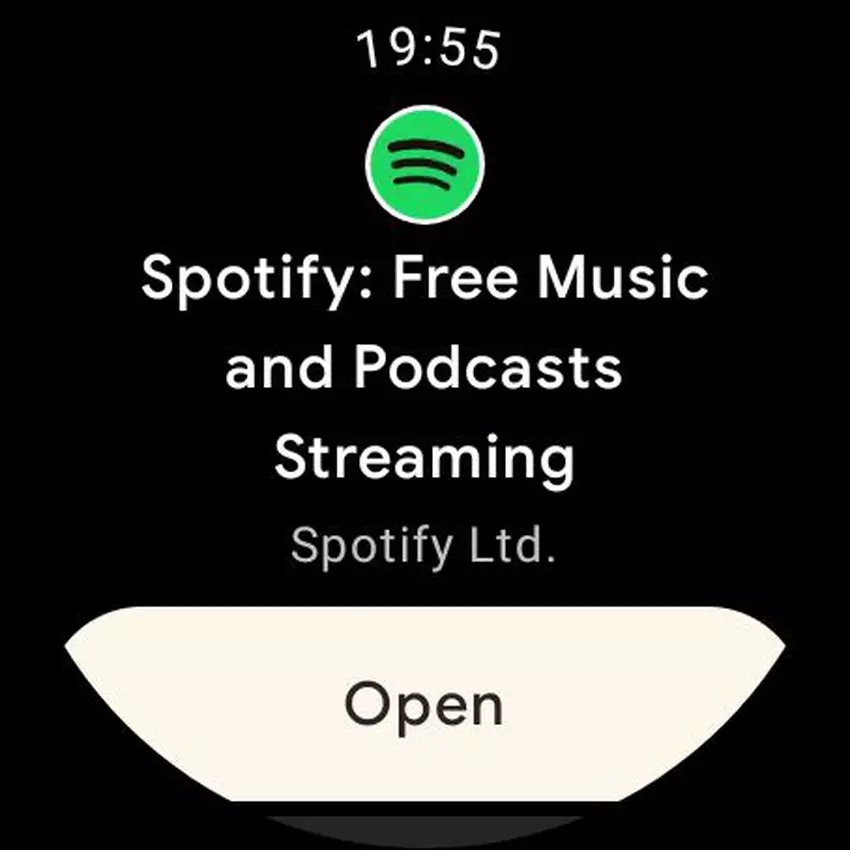Open the Spotify app

pos(424,705)
